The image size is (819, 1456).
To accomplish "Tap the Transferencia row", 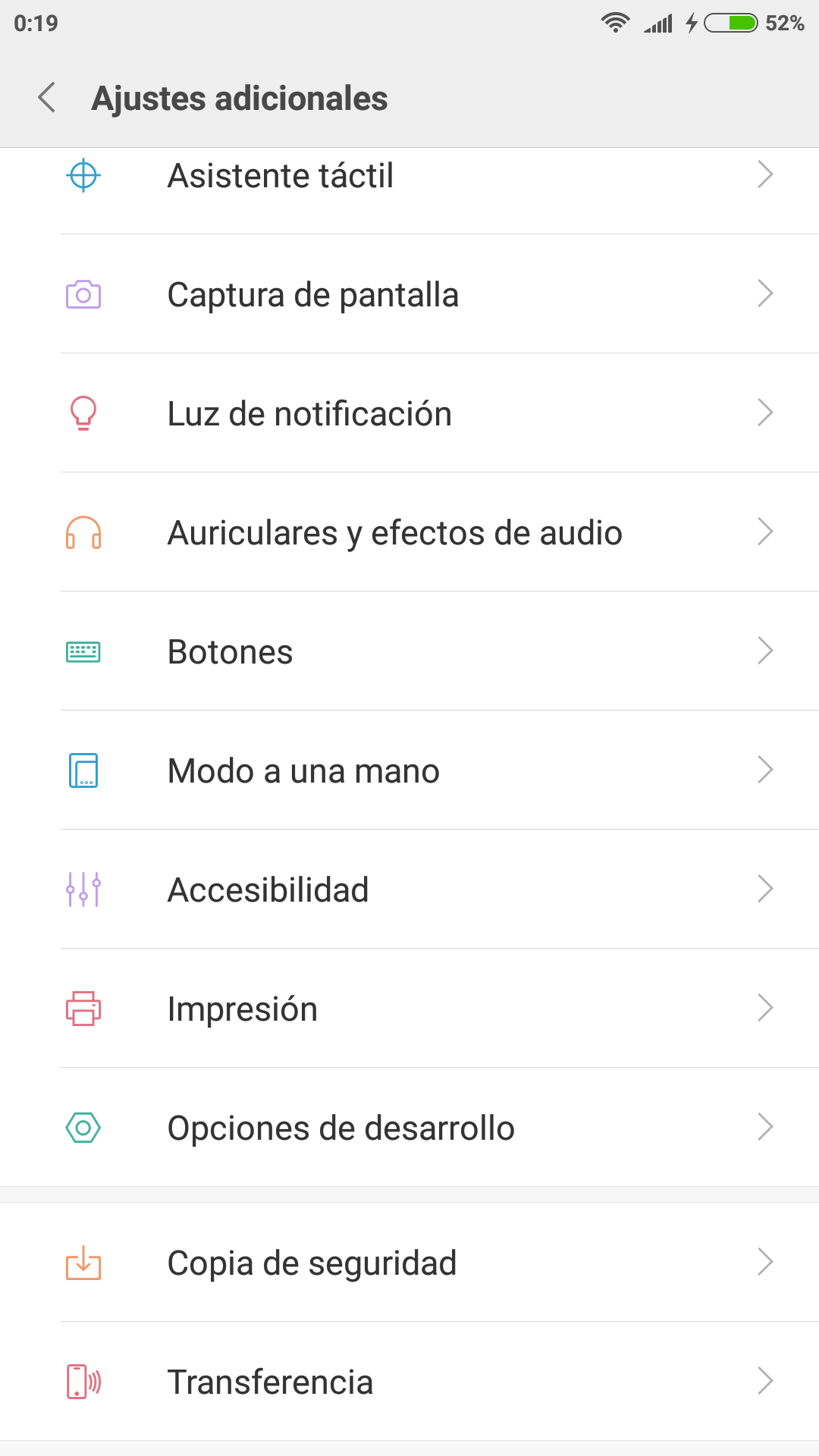I will pyautogui.click(x=409, y=1382).
